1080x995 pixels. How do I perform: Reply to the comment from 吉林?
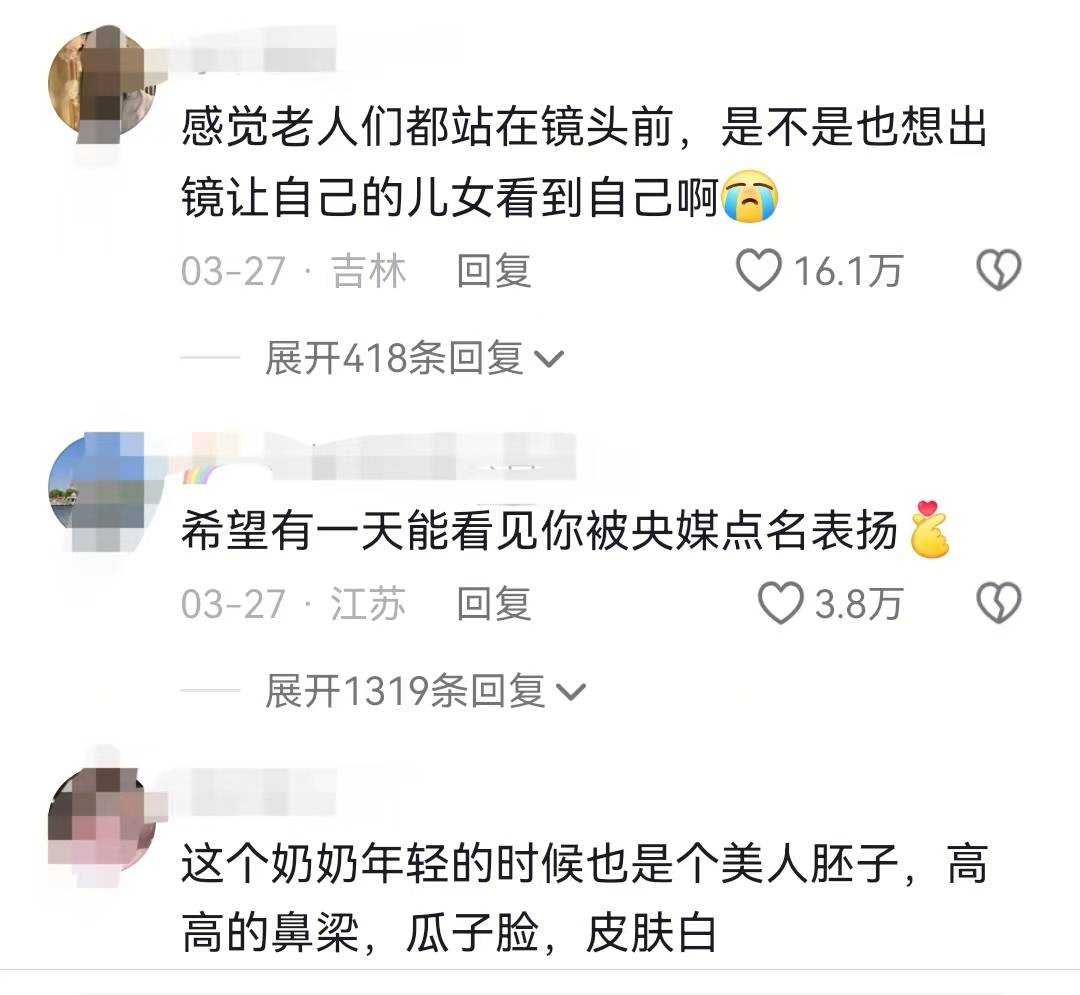coord(493,271)
